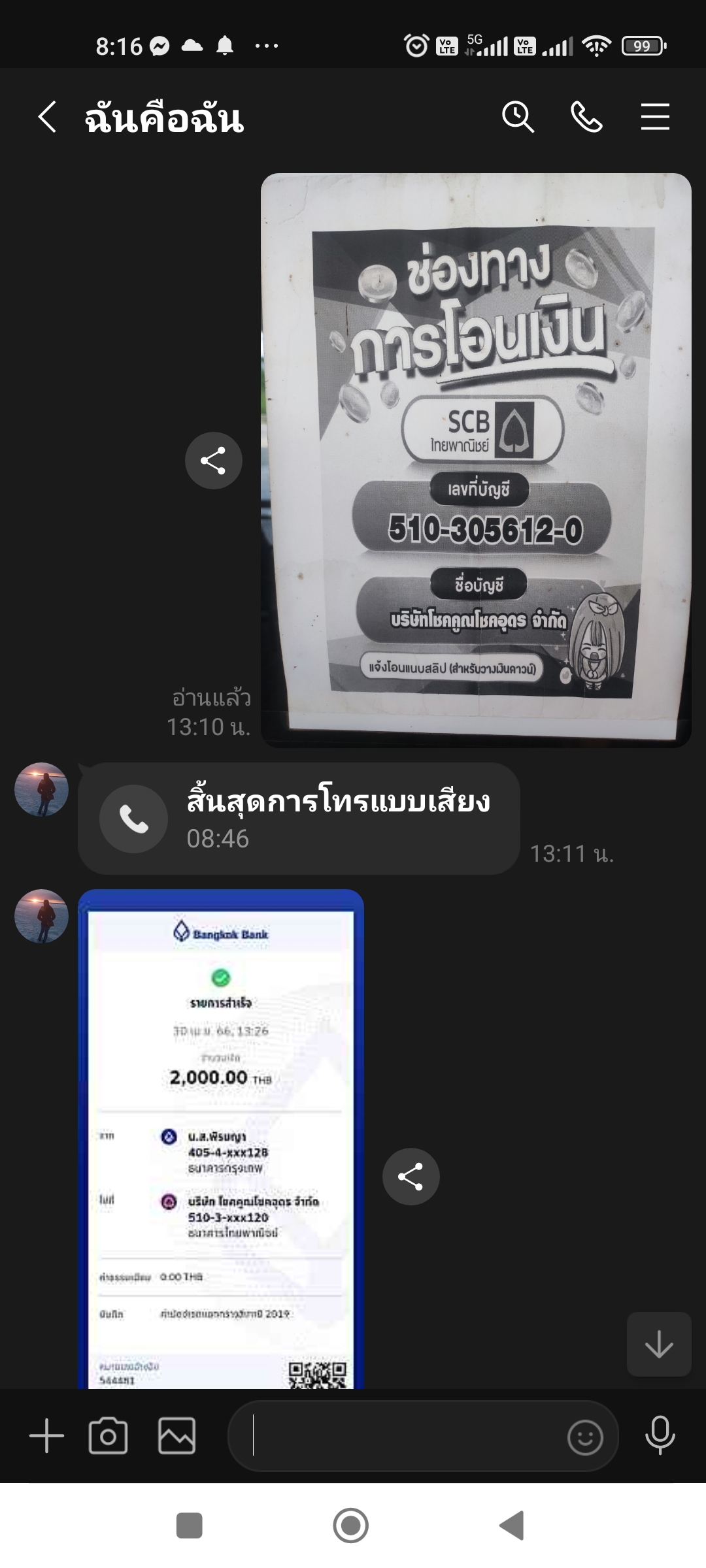Jump to the latest message
The width and height of the screenshot is (706, 1568).
coord(658,1344)
